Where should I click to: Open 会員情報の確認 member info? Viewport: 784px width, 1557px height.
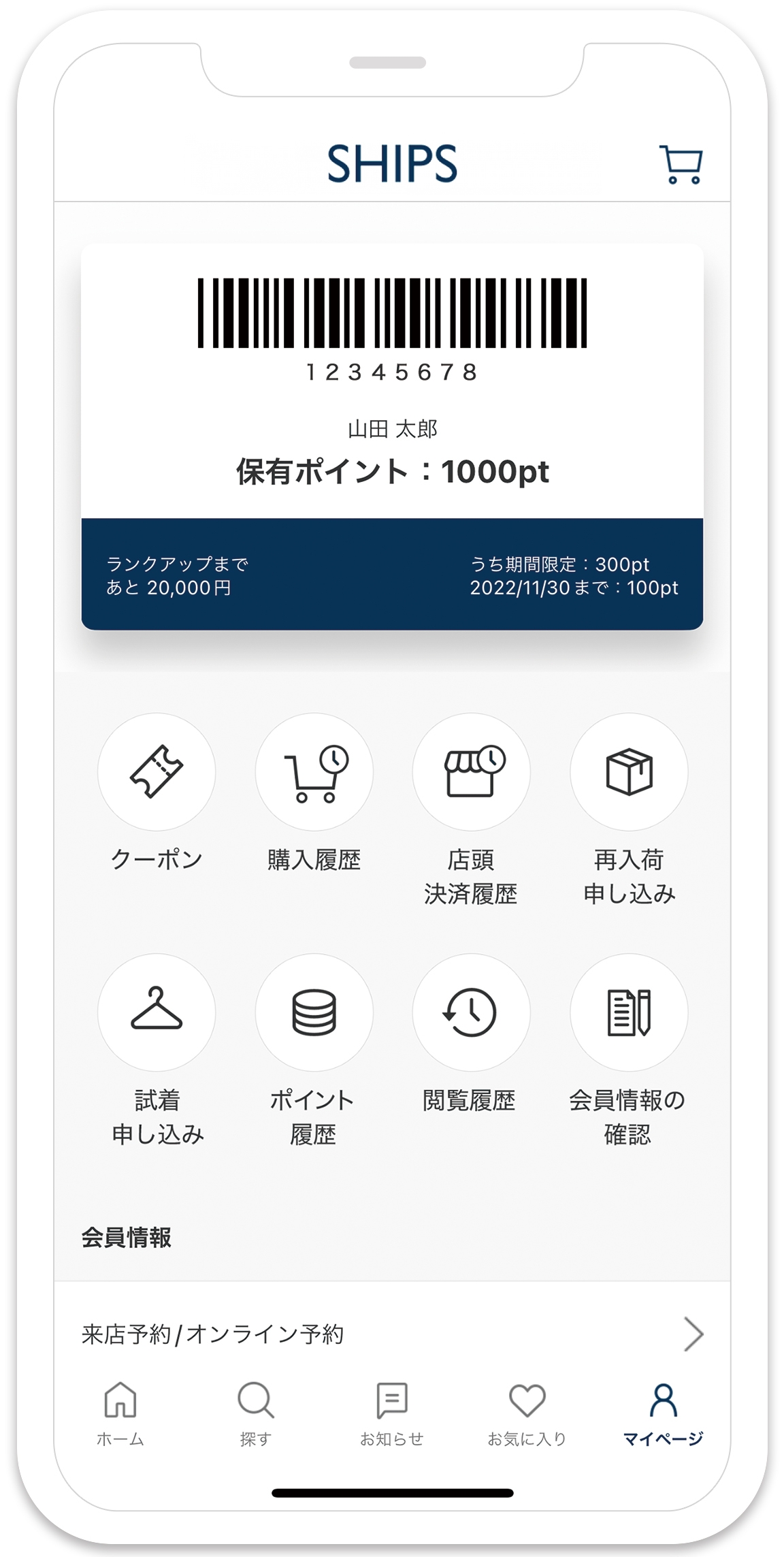[x=629, y=1012]
